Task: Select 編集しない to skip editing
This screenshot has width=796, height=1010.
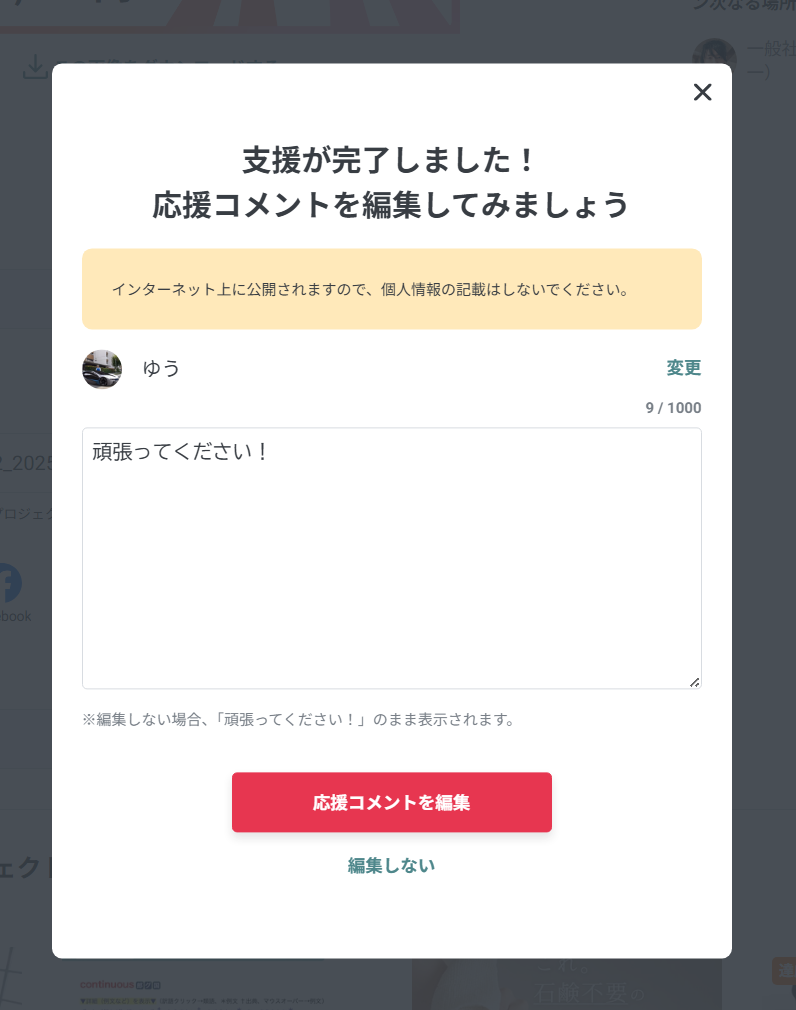Action: click(391, 866)
